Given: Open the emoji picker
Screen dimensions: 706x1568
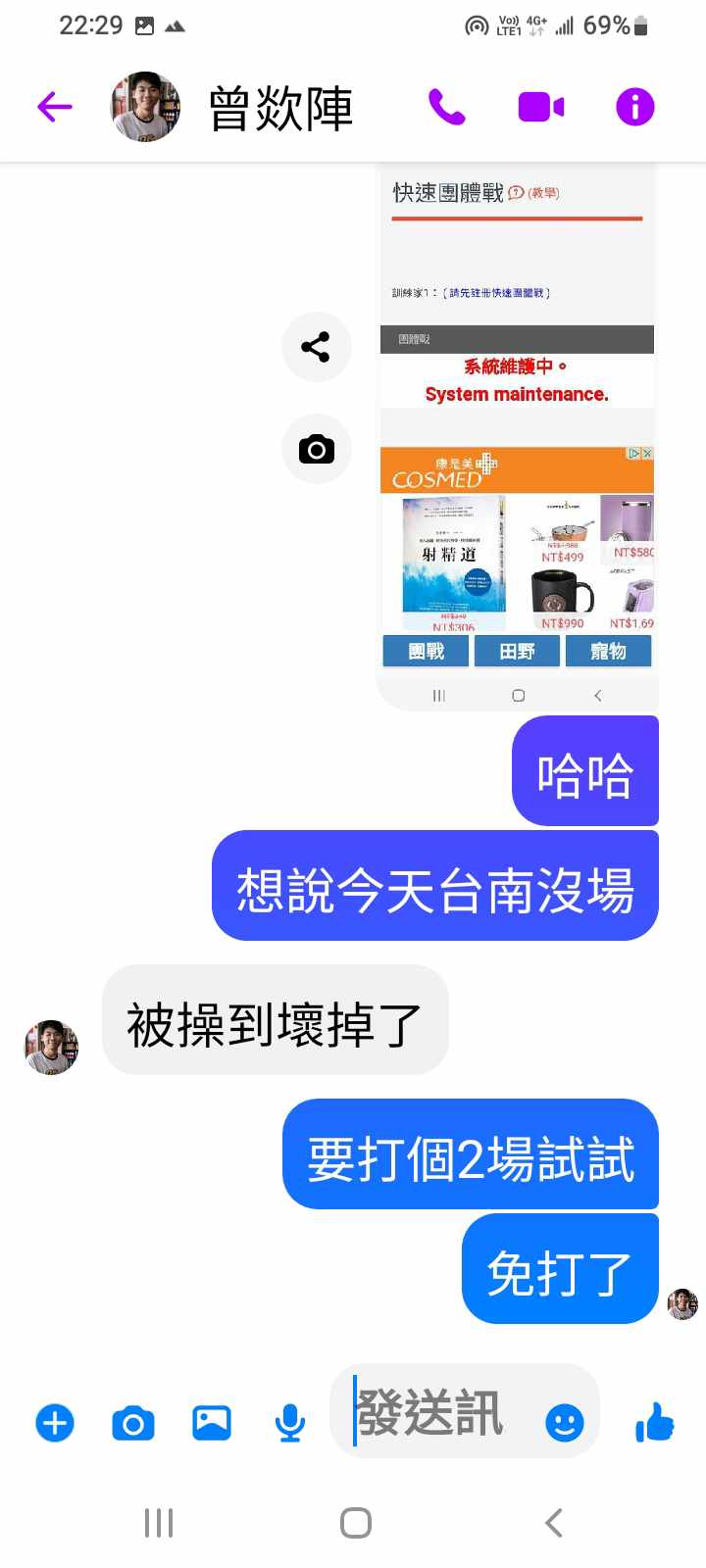Looking at the screenshot, I should pyautogui.click(x=564, y=1423).
